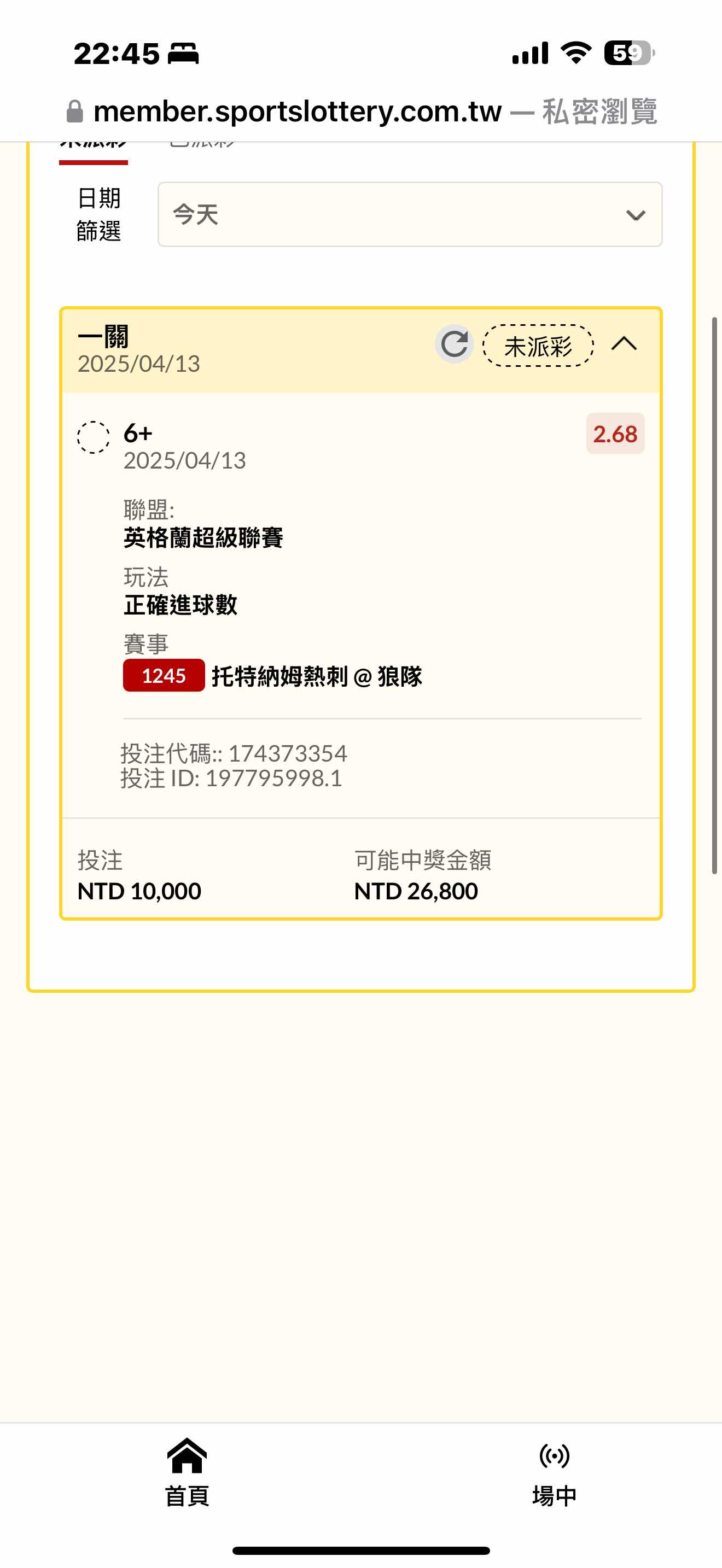Collapse the 一關 bet card
The height and width of the screenshot is (1568, 722).
click(x=624, y=344)
